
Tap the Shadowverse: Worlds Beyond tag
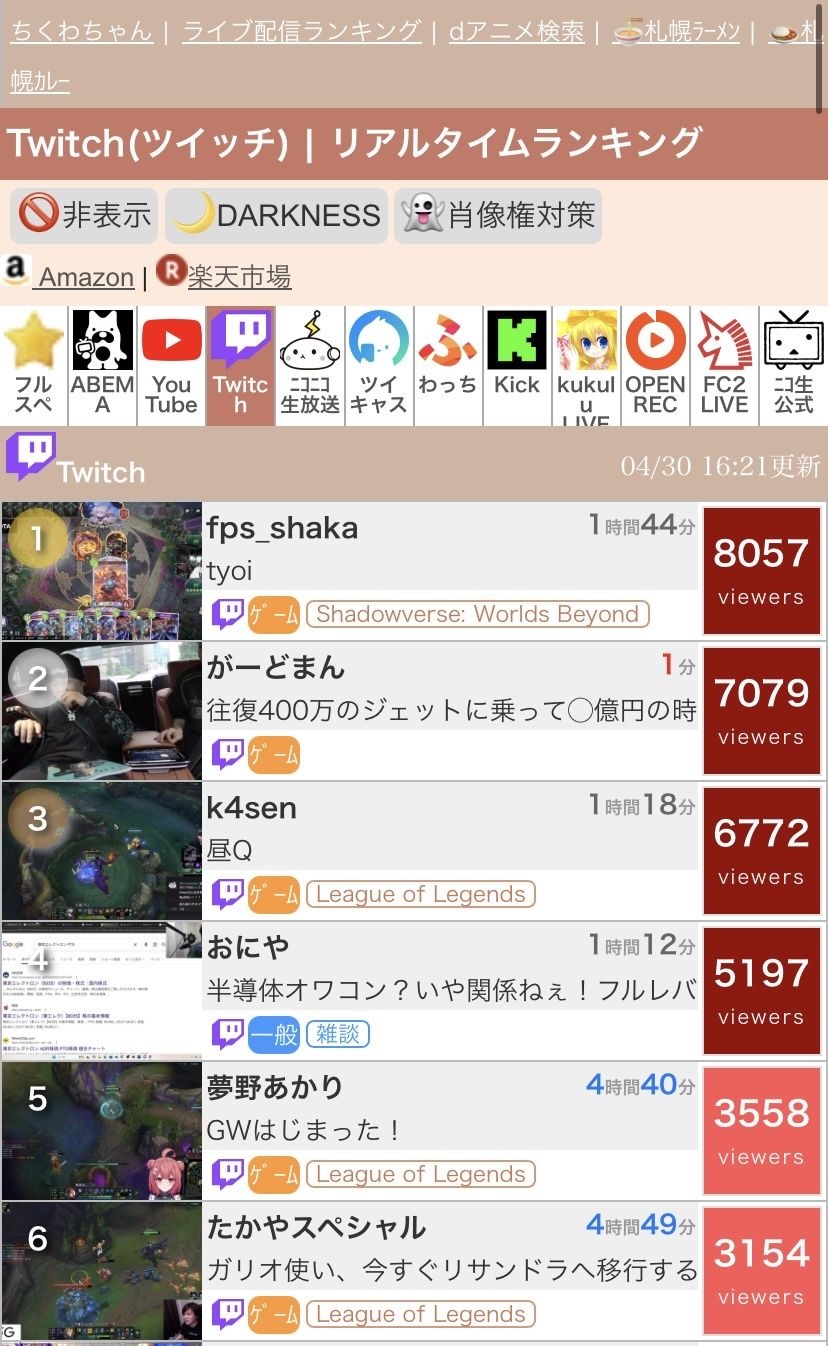click(477, 614)
